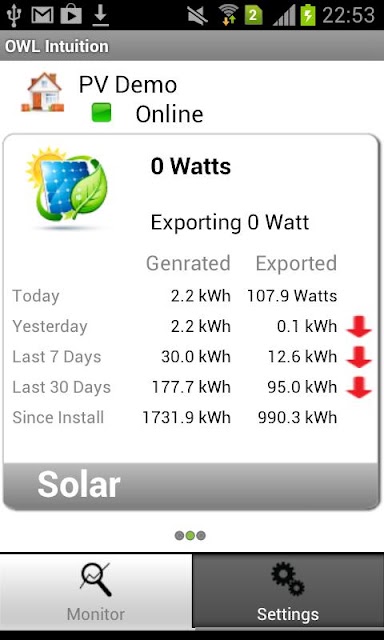The width and height of the screenshot is (384, 640).
Task: Tap the page indicator dots
Action: (x=190, y=536)
